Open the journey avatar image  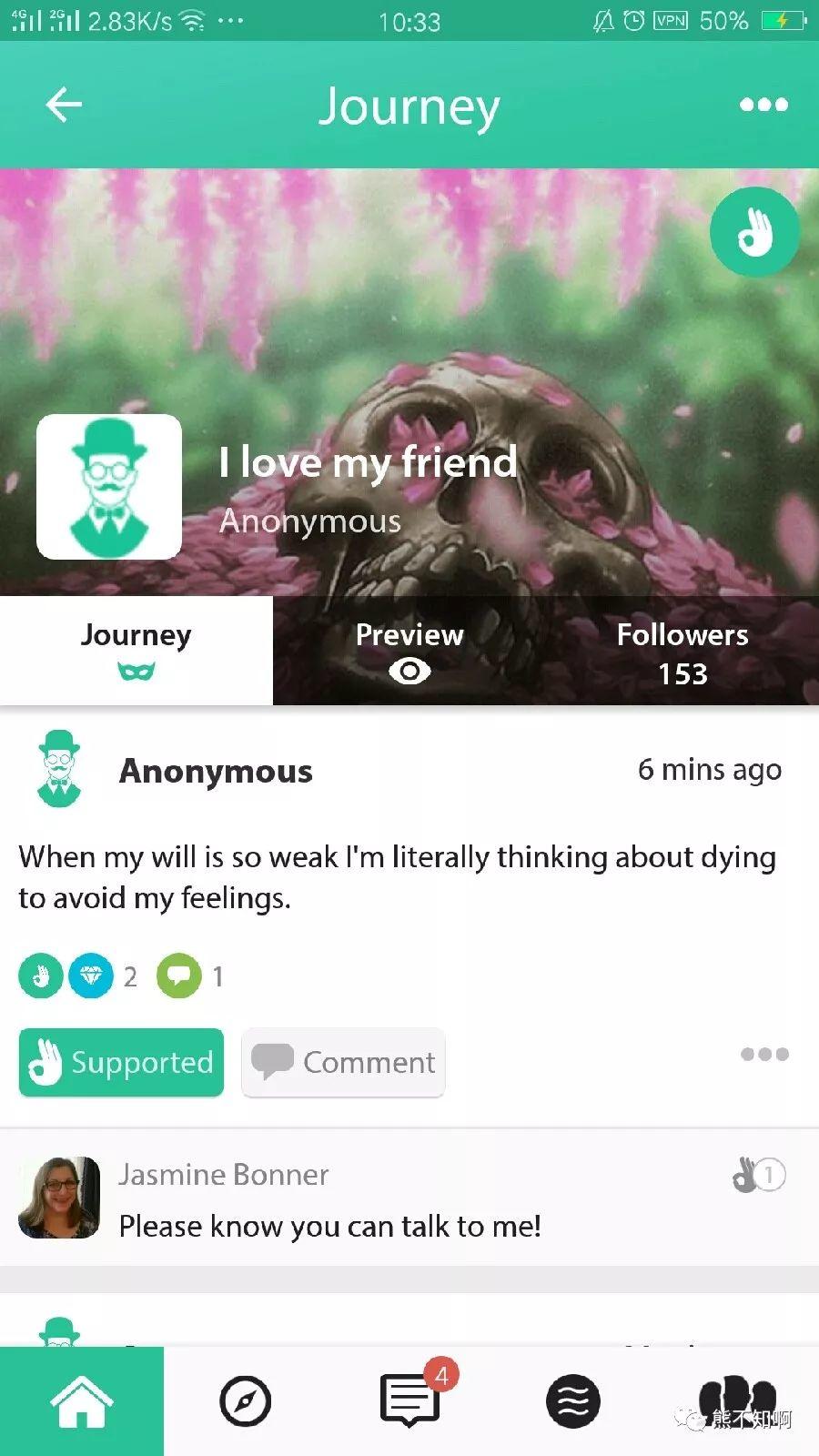pos(109,487)
